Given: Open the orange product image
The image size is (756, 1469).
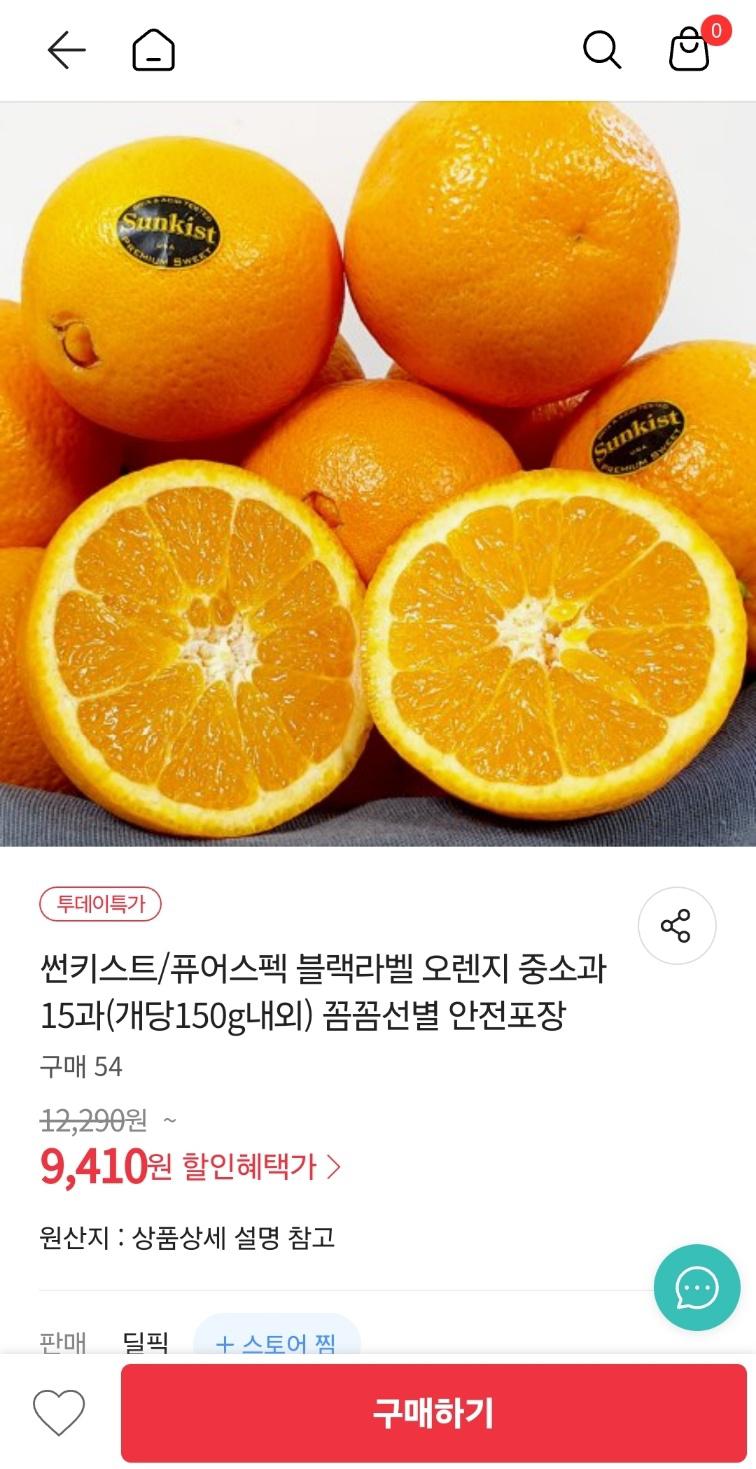Looking at the screenshot, I should [378, 474].
